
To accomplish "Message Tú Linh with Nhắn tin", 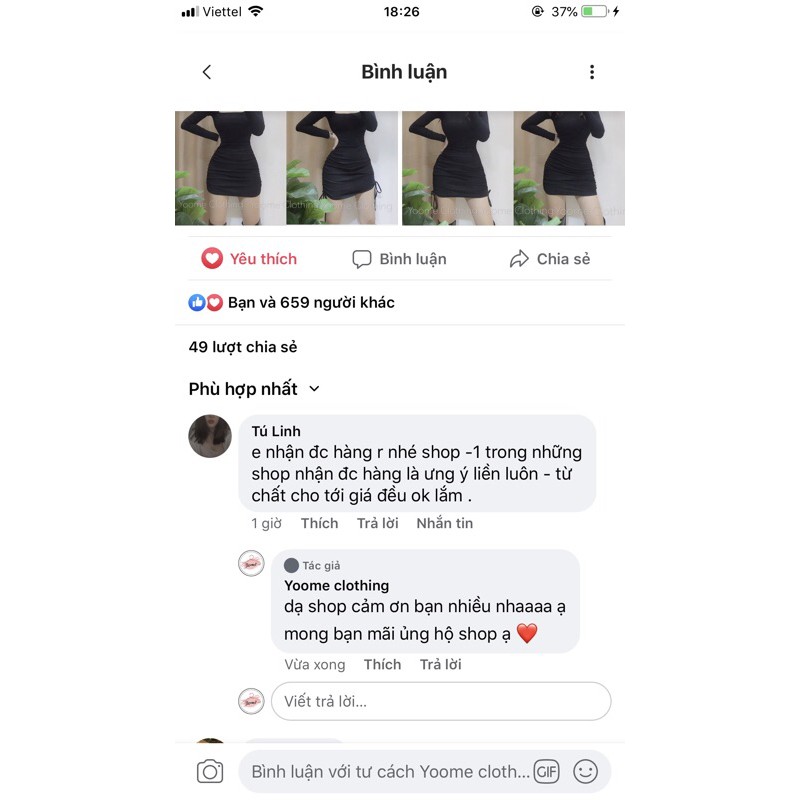I will (x=444, y=523).
